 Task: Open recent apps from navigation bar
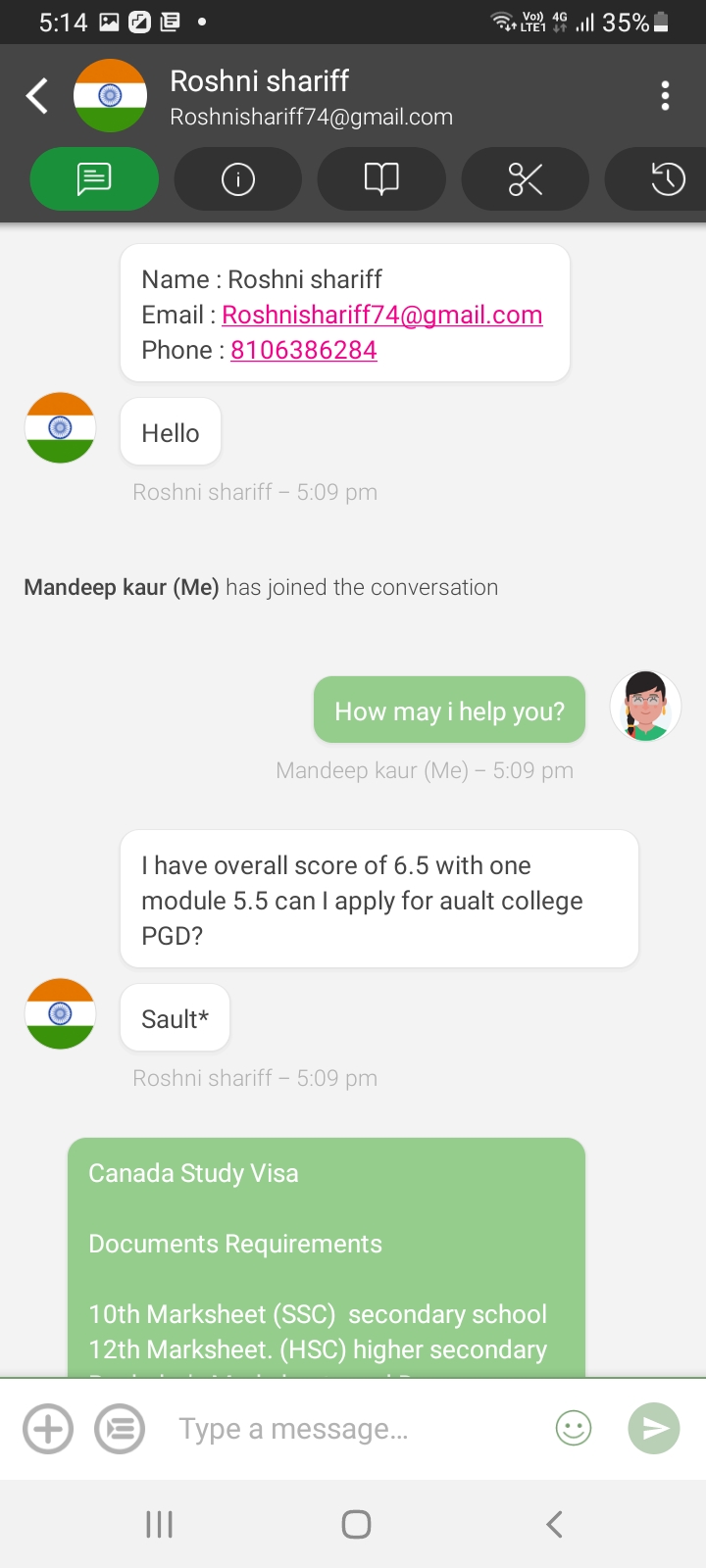[x=159, y=1524]
